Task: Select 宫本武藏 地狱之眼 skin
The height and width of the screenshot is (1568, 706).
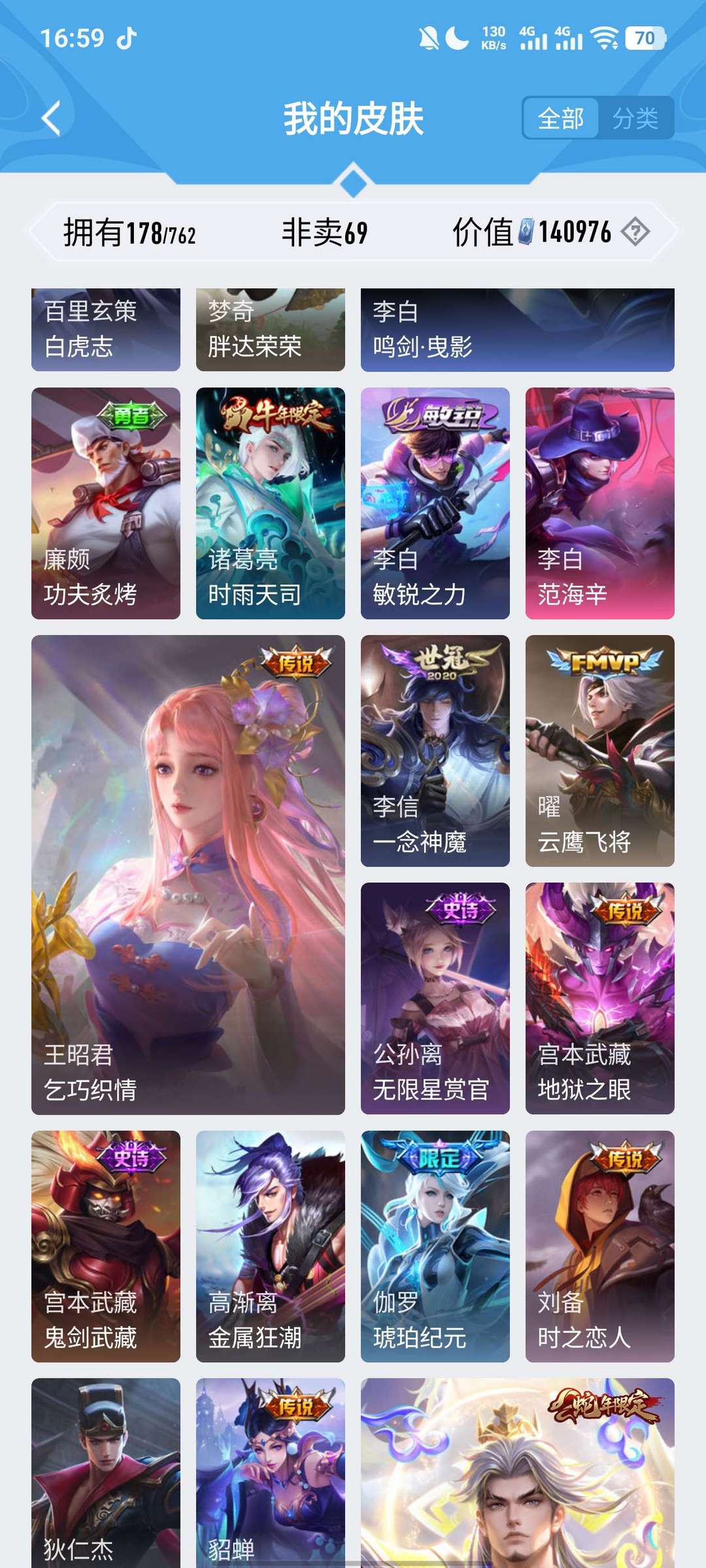Action: point(599,998)
